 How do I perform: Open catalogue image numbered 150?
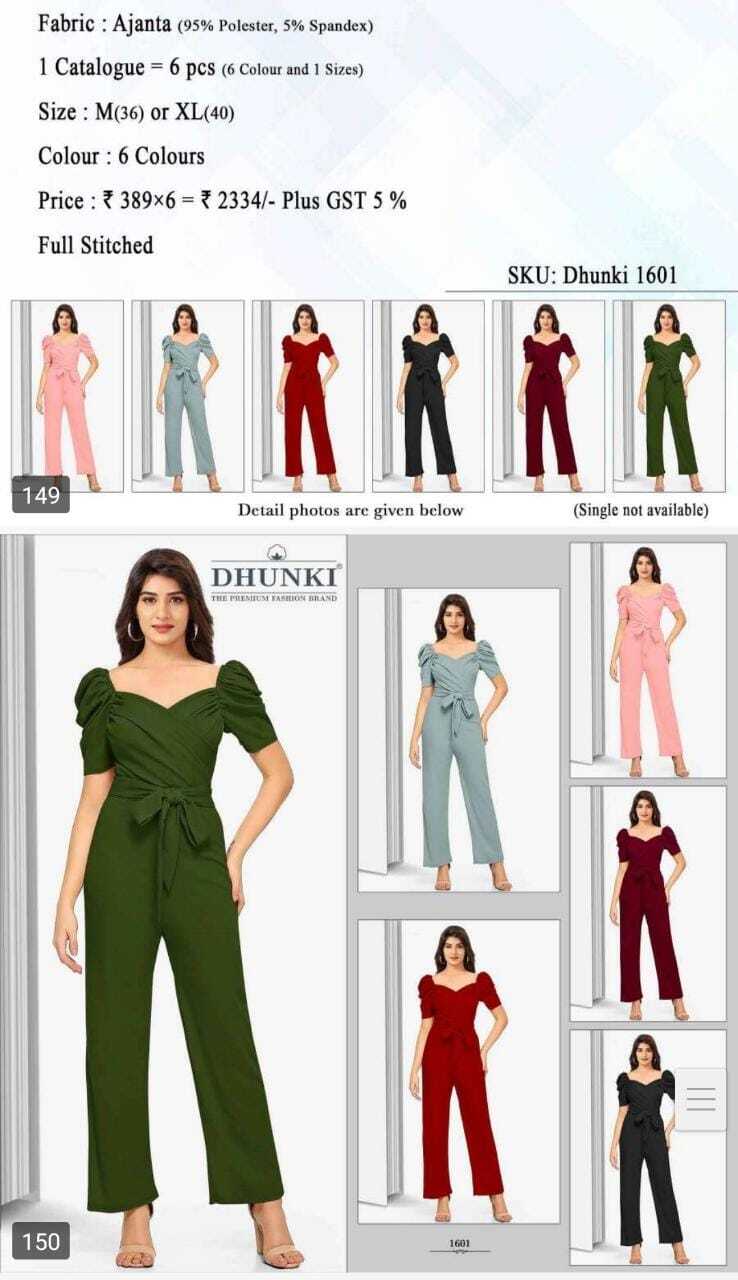(x=369, y=900)
